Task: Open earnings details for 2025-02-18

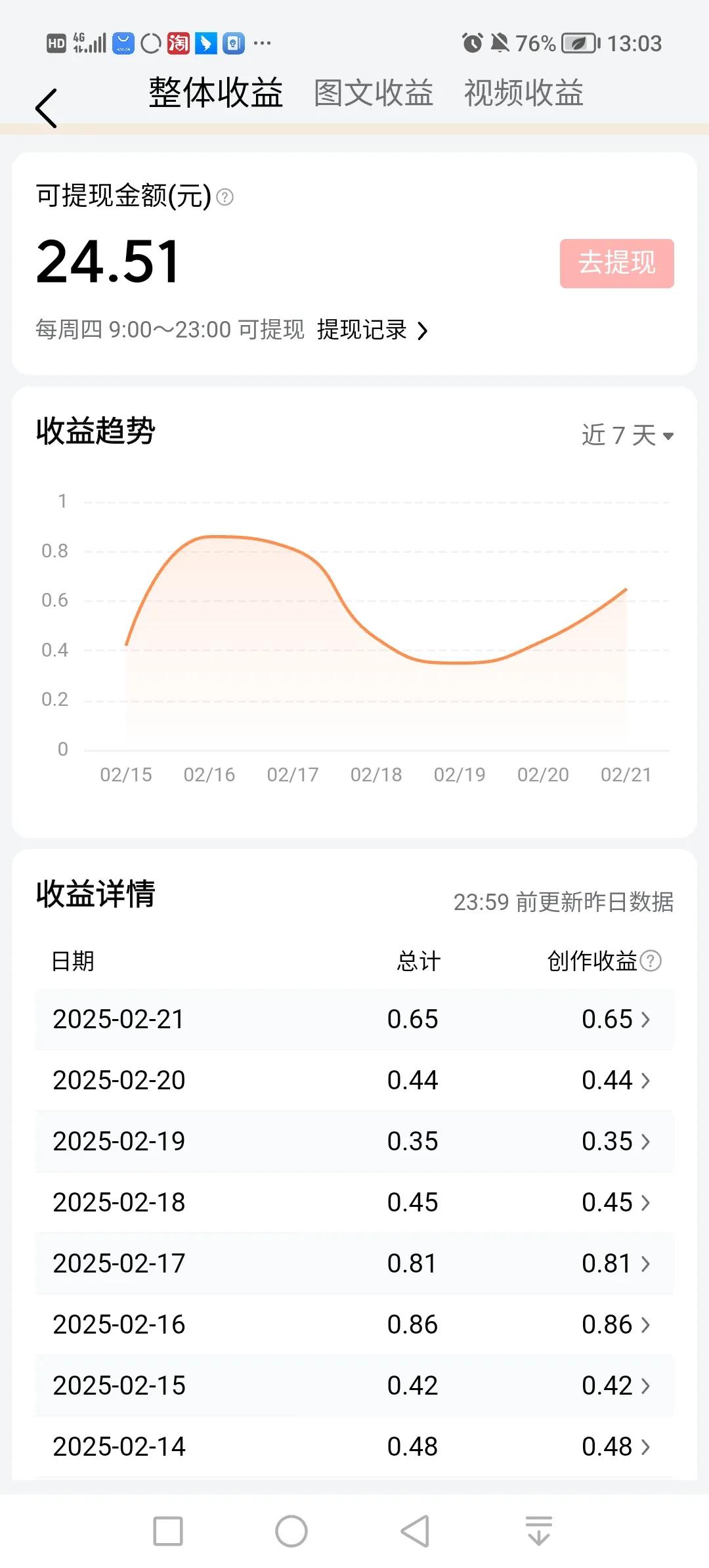Action: tap(354, 1202)
